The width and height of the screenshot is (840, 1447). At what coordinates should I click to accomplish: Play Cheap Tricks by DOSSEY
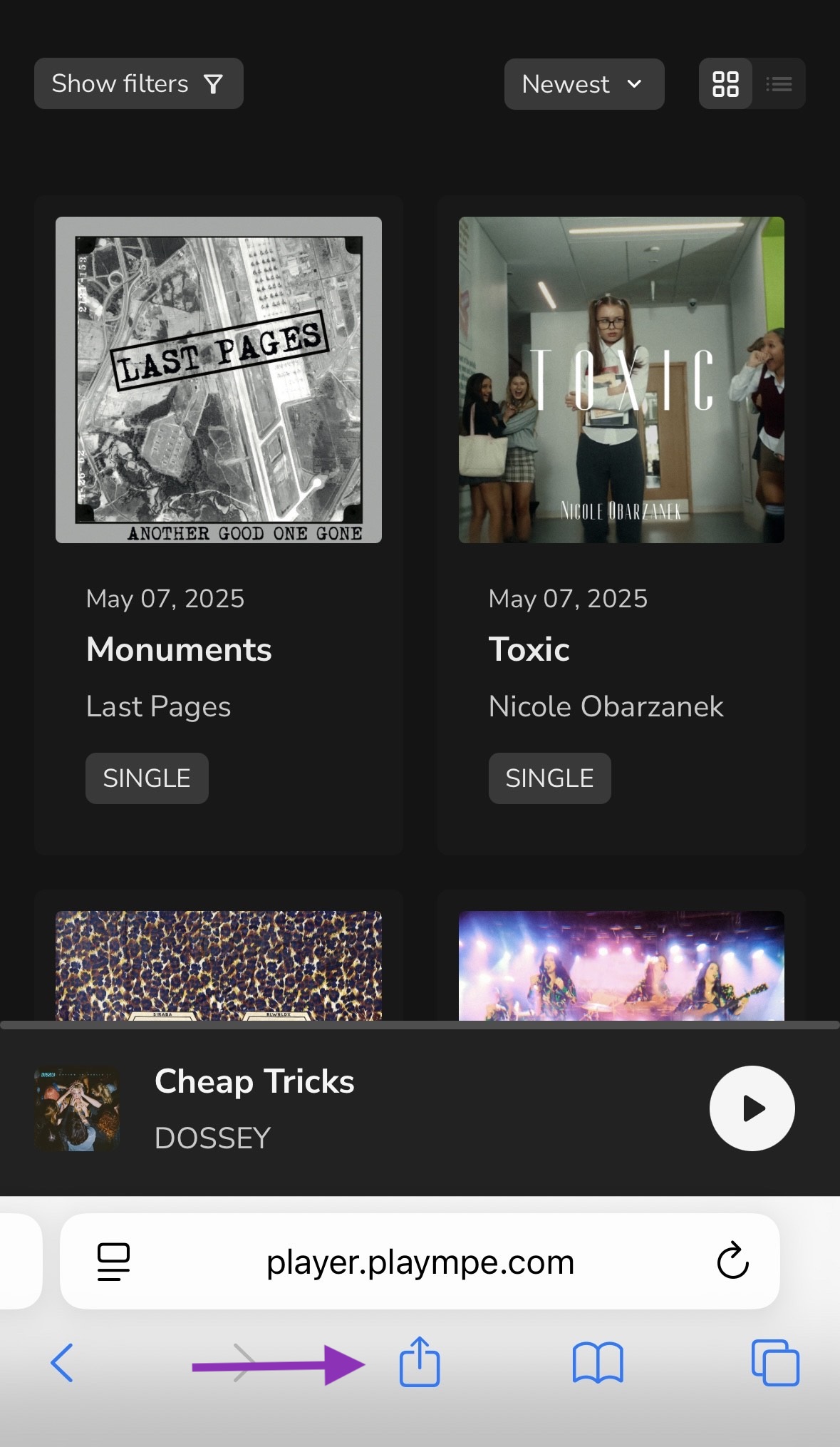coord(752,1108)
